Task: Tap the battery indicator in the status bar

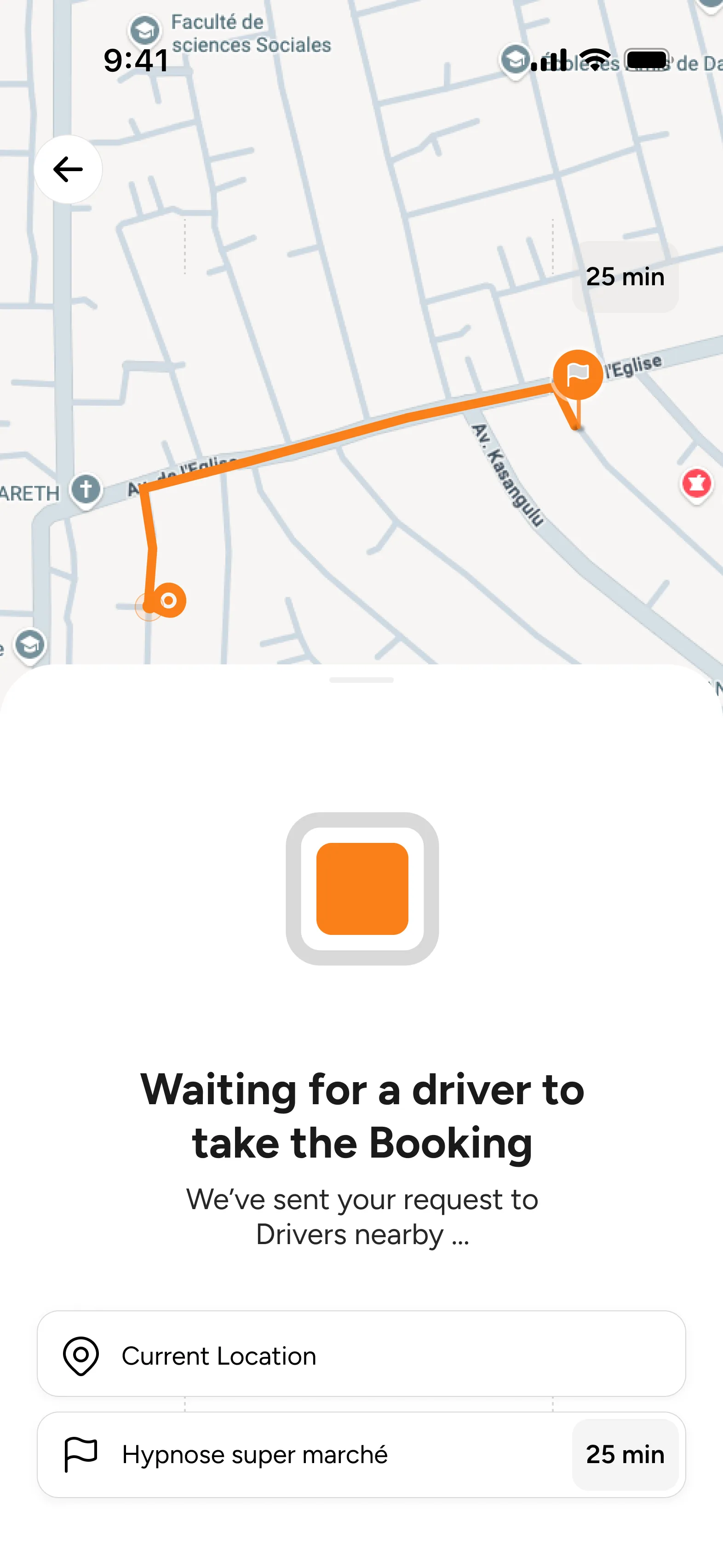Action: click(648, 58)
